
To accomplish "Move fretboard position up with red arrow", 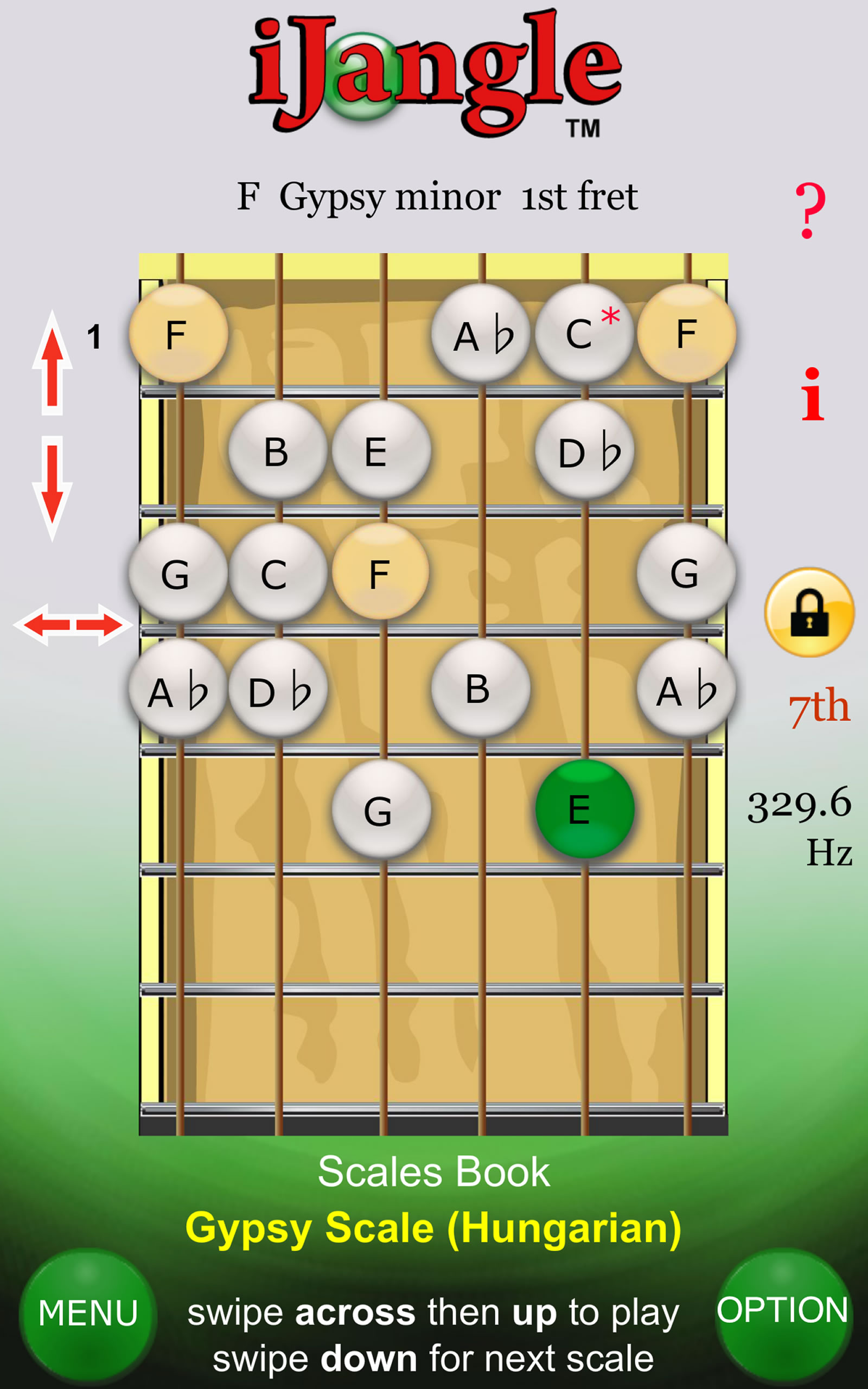I will point(52,363).
